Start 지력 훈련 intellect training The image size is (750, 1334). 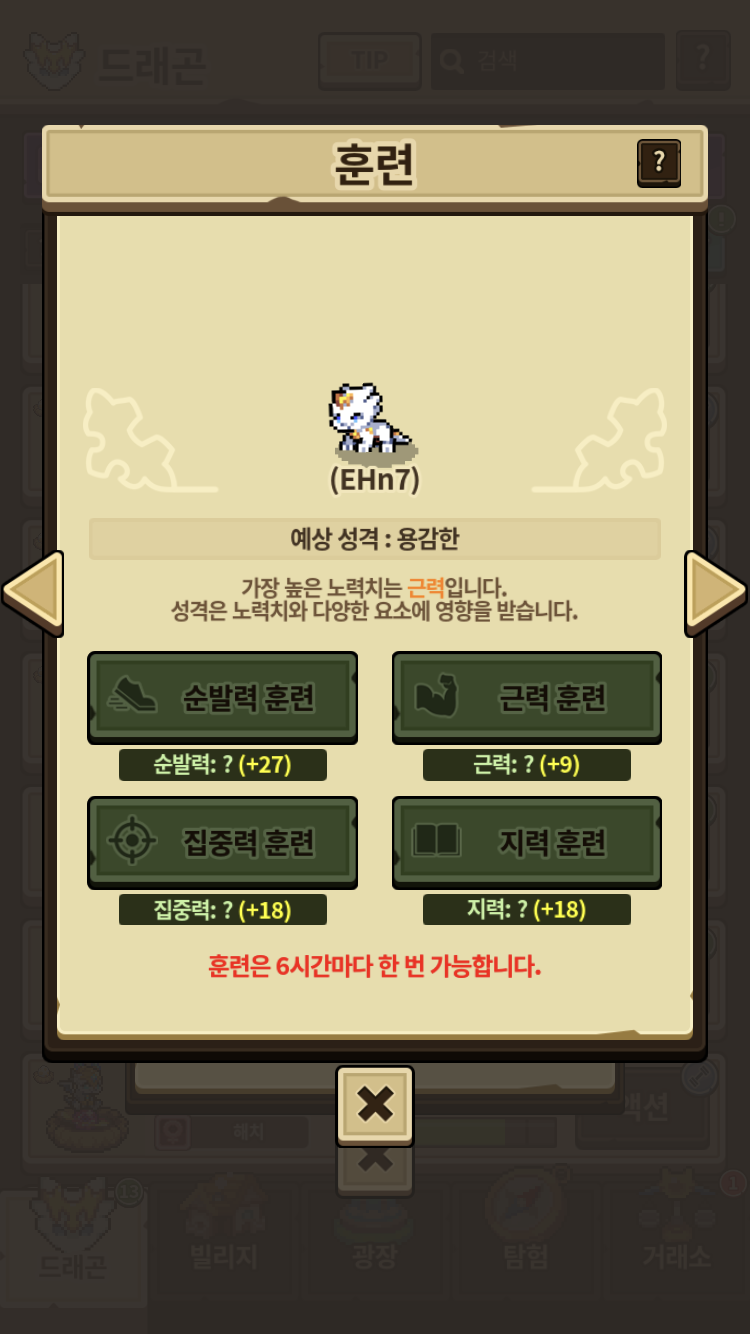tap(527, 842)
